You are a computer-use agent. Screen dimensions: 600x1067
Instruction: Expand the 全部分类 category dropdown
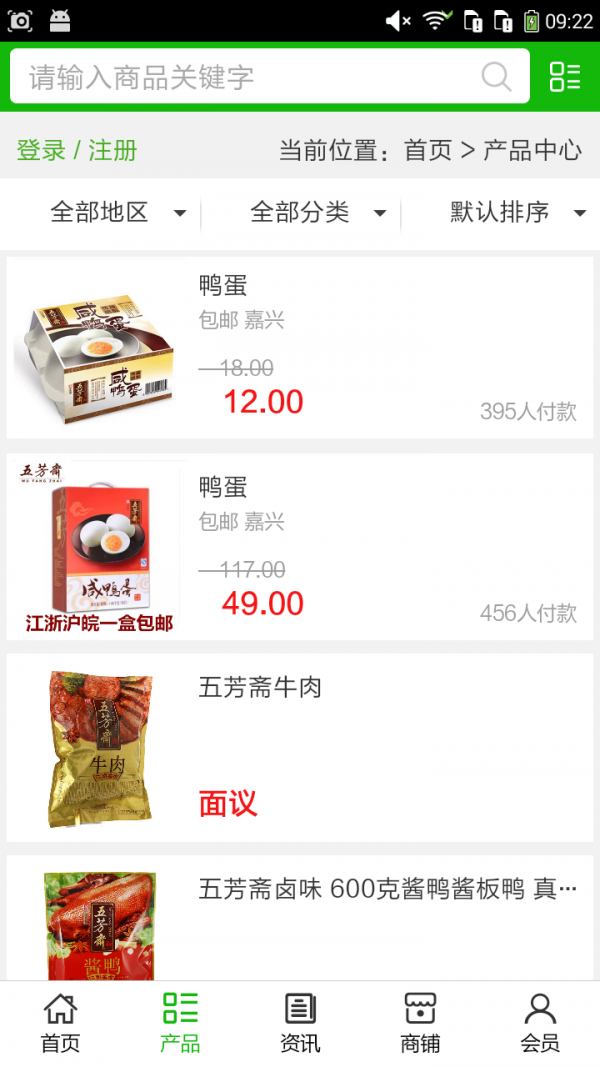coord(317,212)
